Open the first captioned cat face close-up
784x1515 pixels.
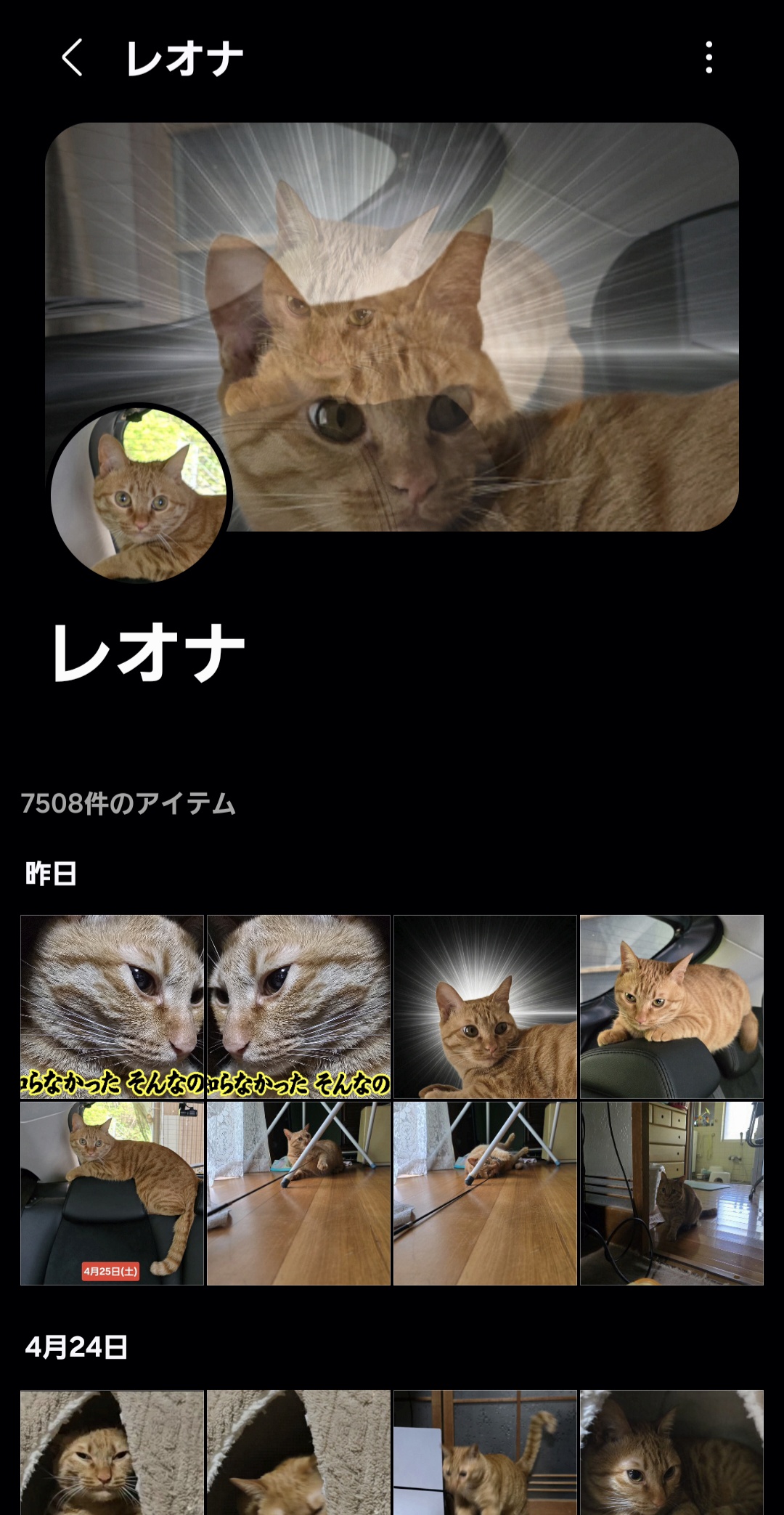pos(112,1007)
